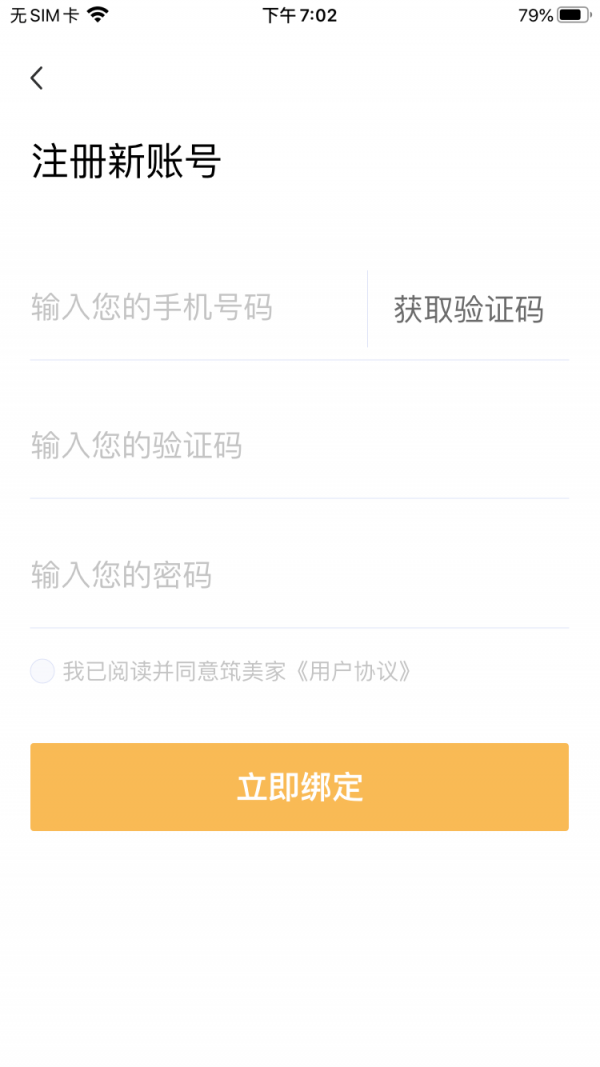Tap the 立即绑定 button
This screenshot has height=1067, width=600.
click(x=299, y=787)
